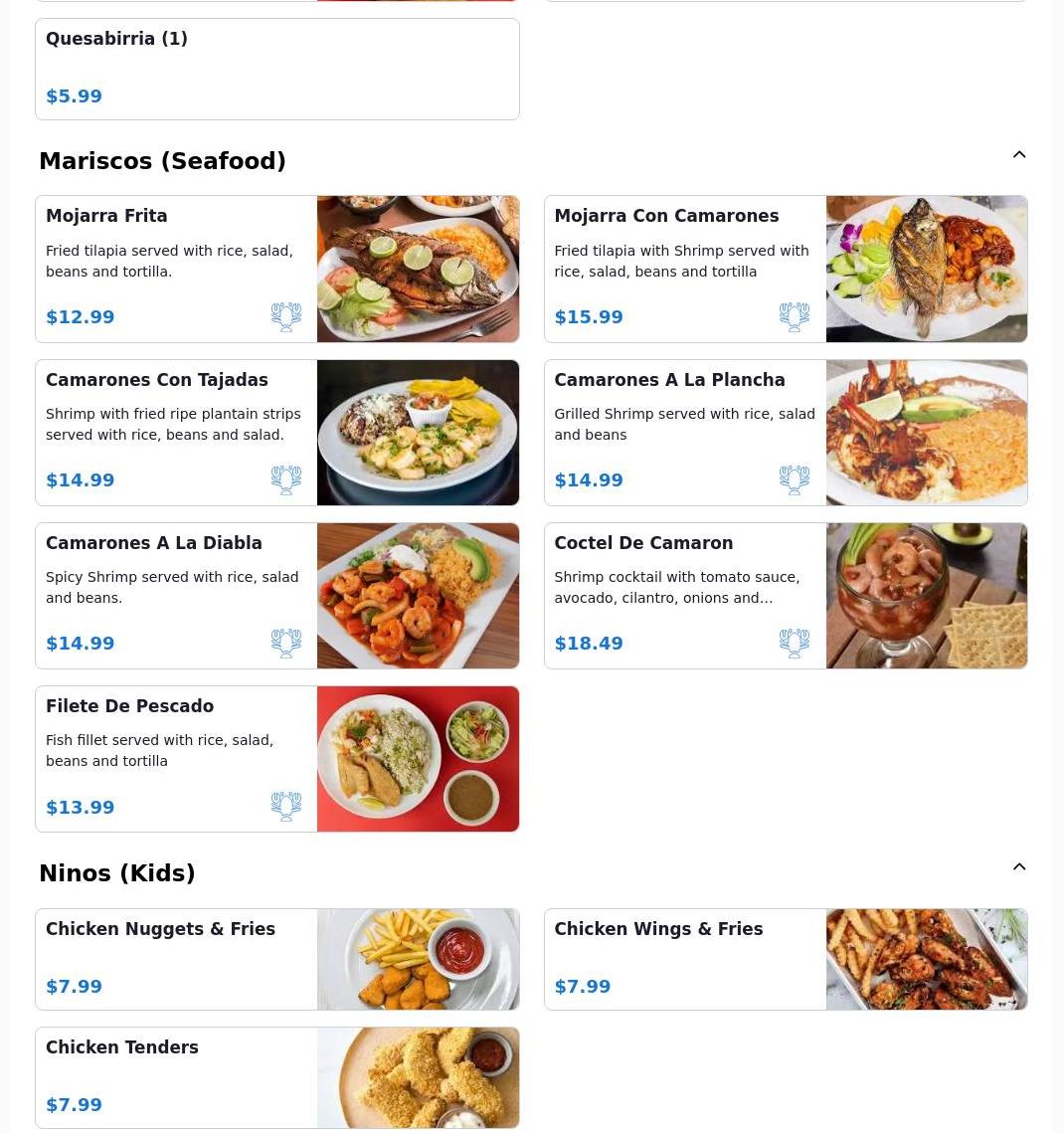Select the Coctel De Camaron card
Viewport: 1064px width, 1133px height.
pyautogui.click(x=785, y=596)
